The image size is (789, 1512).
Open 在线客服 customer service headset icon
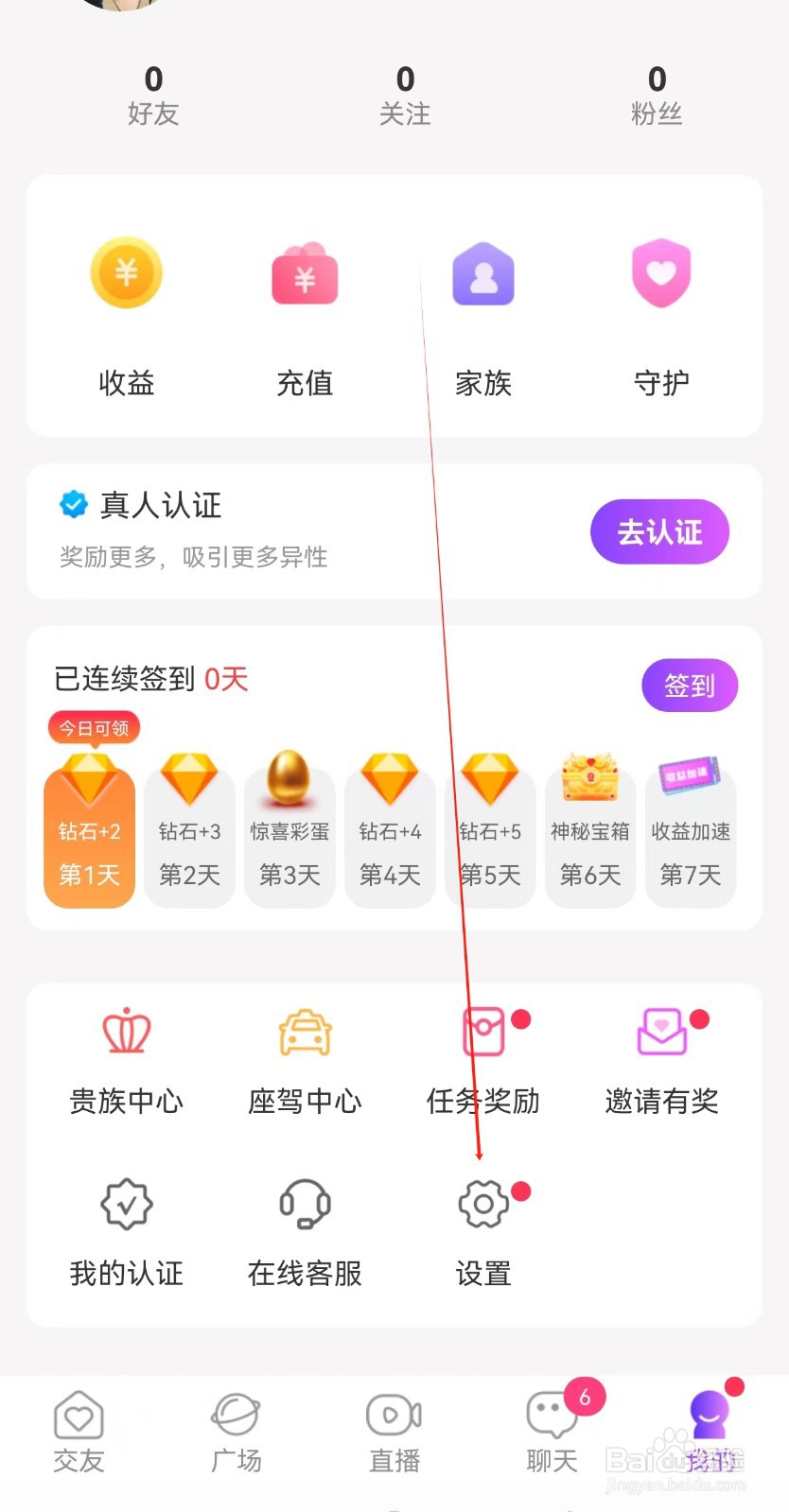coord(305,1205)
